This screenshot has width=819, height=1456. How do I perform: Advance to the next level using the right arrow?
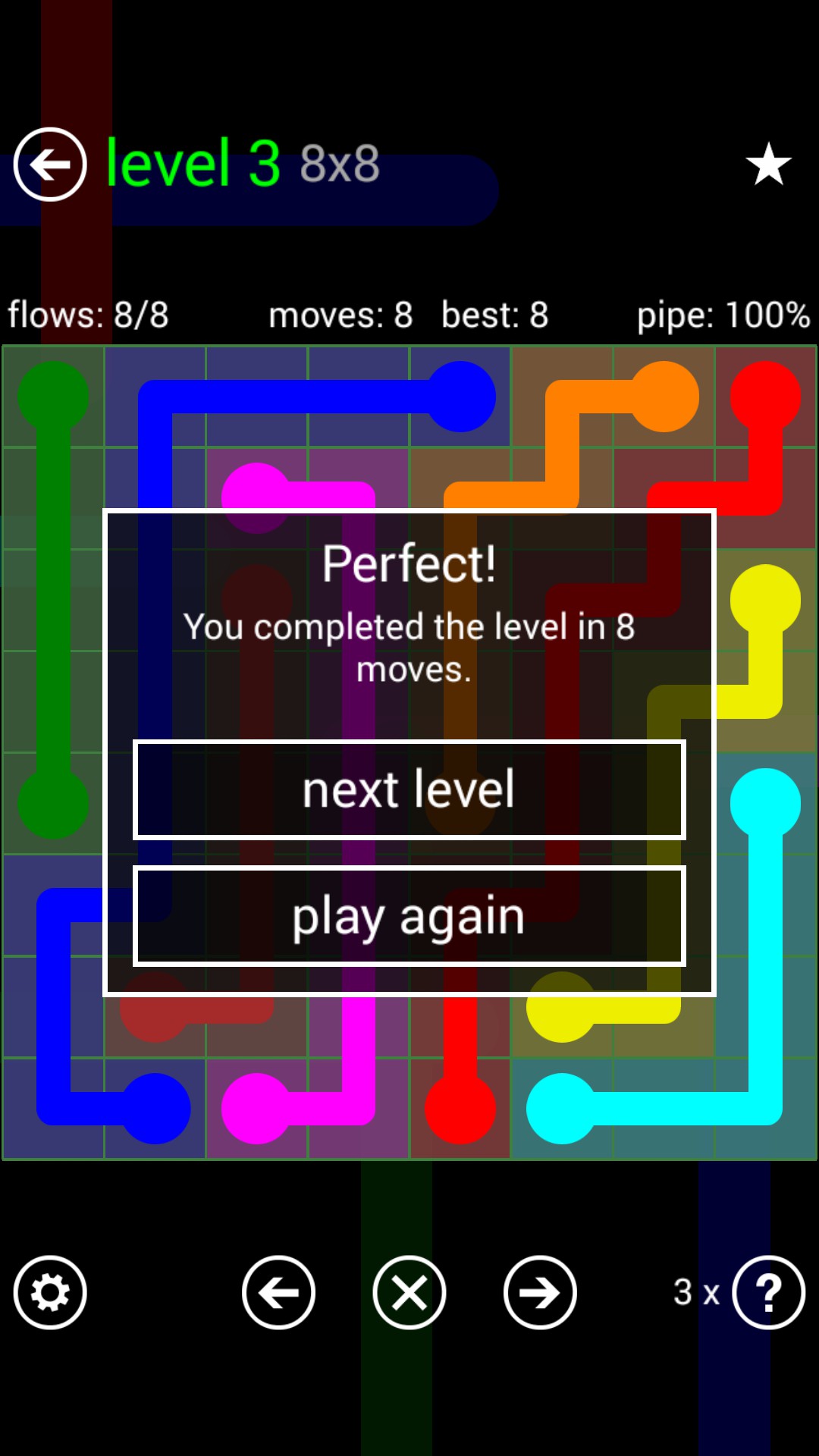click(540, 1292)
